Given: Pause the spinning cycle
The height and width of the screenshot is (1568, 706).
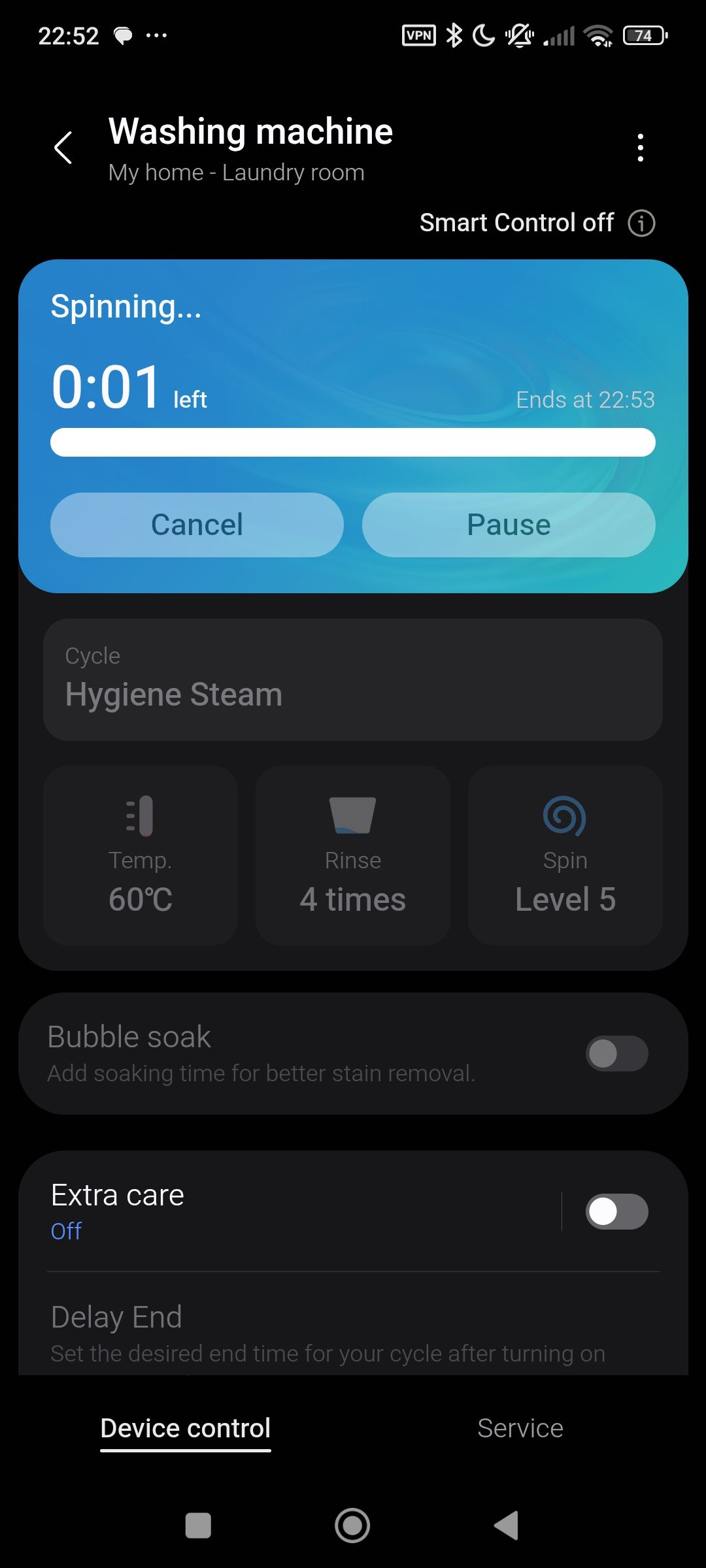Looking at the screenshot, I should 509,525.
